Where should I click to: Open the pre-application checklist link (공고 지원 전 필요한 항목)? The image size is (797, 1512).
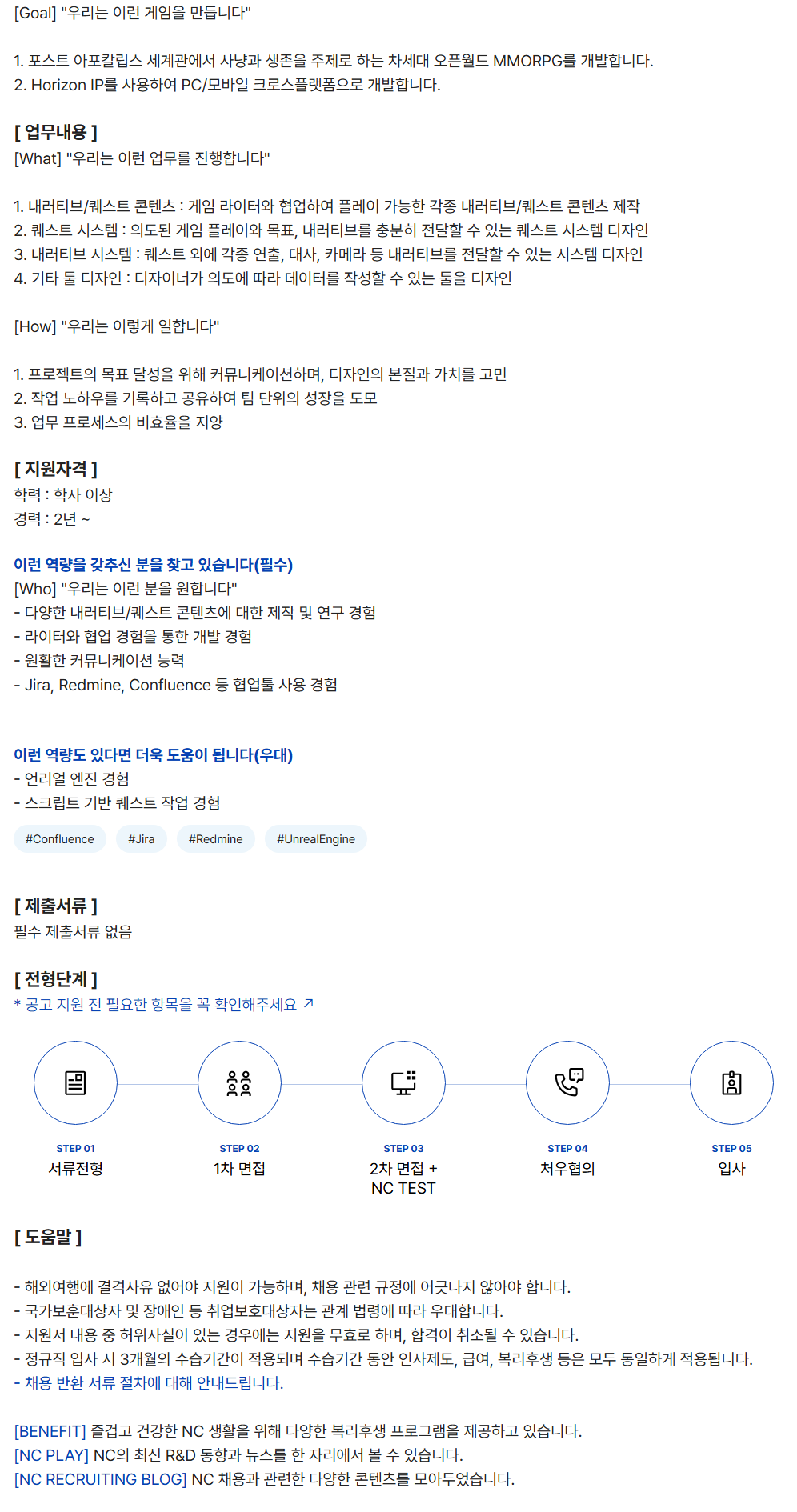coord(164,1005)
